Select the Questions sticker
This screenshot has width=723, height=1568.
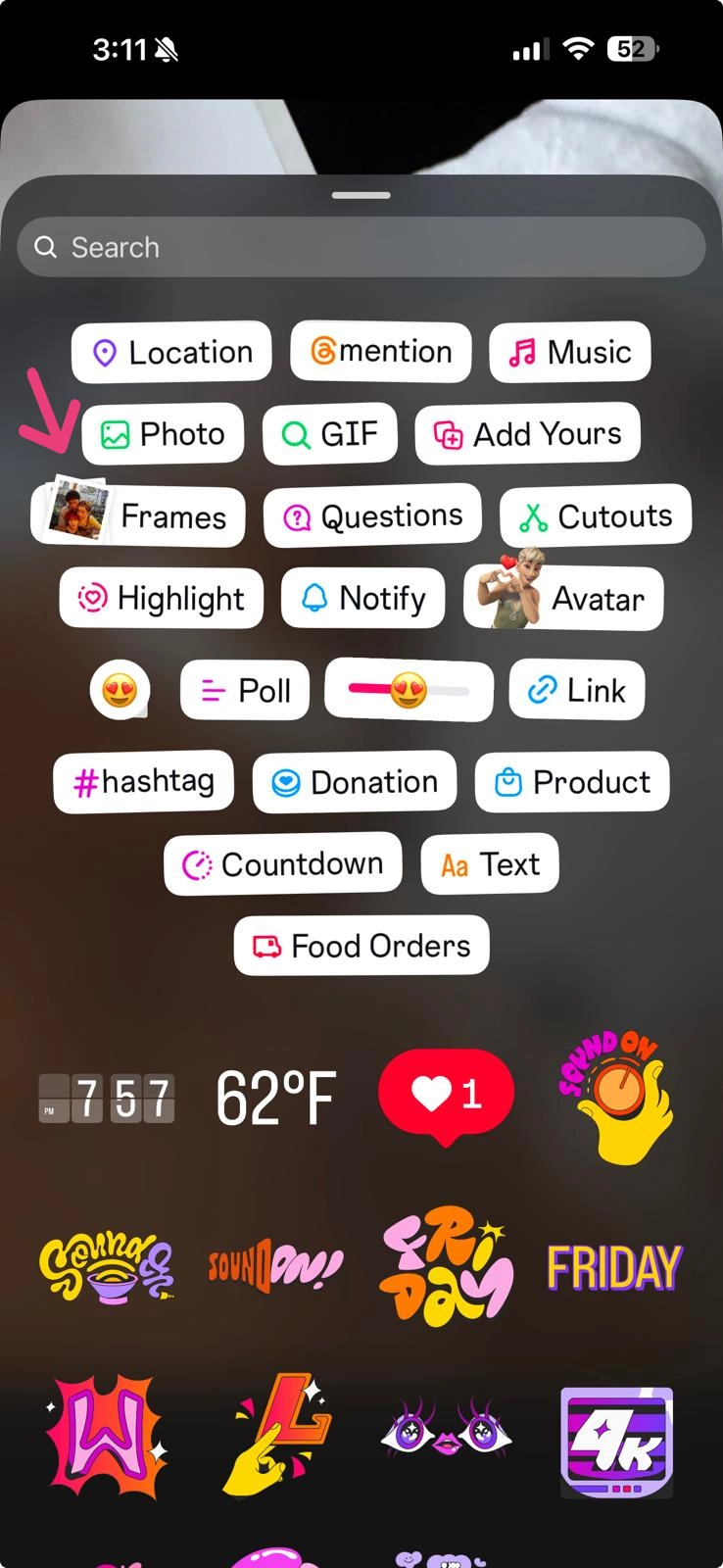click(372, 515)
